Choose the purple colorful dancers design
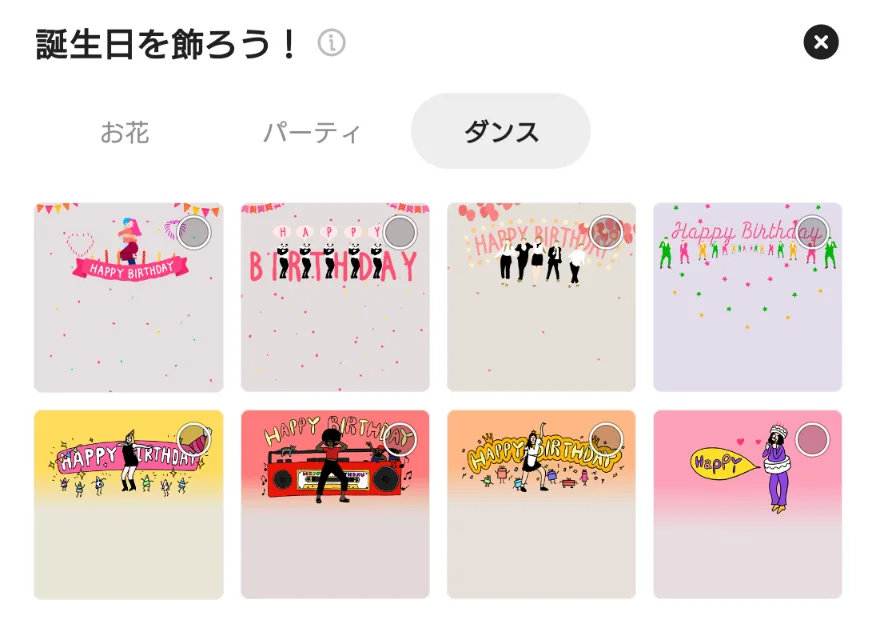The height and width of the screenshot is (619, 876). tap(747, 297)
